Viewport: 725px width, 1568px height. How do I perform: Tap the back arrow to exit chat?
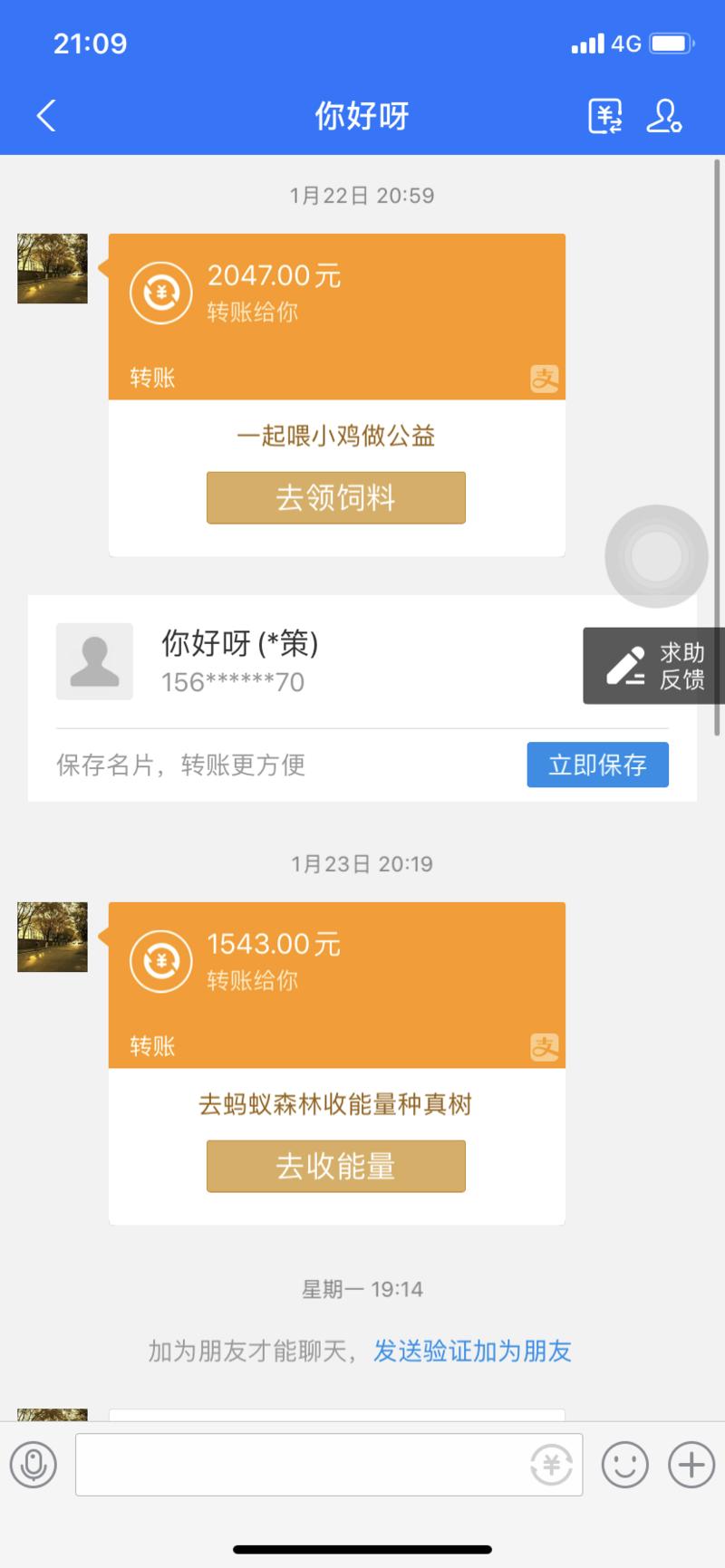coord(45,116)
